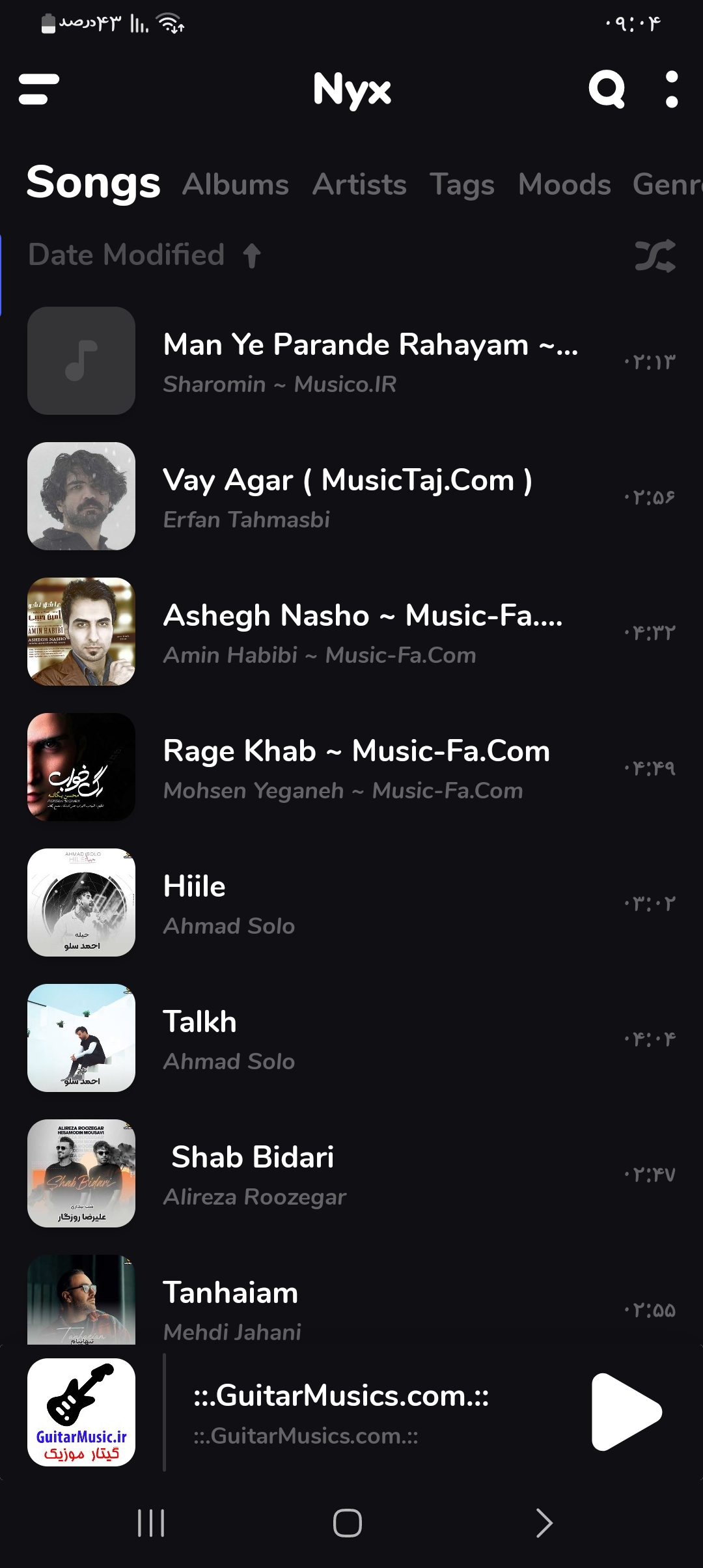
Task: Change the Date Modified sort order
Action: pos(145,255)
